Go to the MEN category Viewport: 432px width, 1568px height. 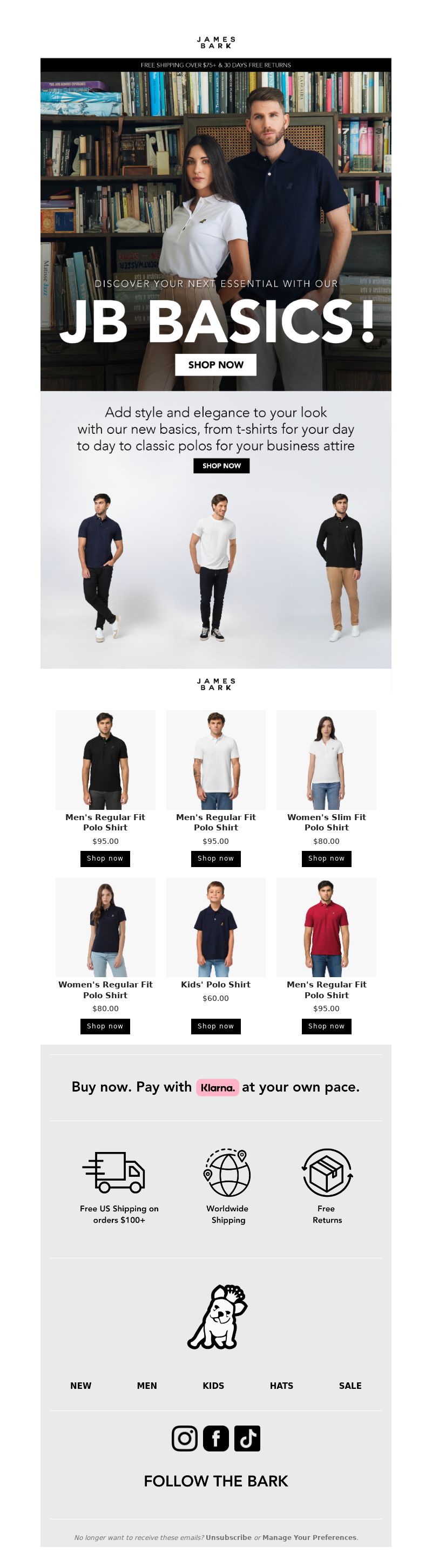coord(147,1386)
